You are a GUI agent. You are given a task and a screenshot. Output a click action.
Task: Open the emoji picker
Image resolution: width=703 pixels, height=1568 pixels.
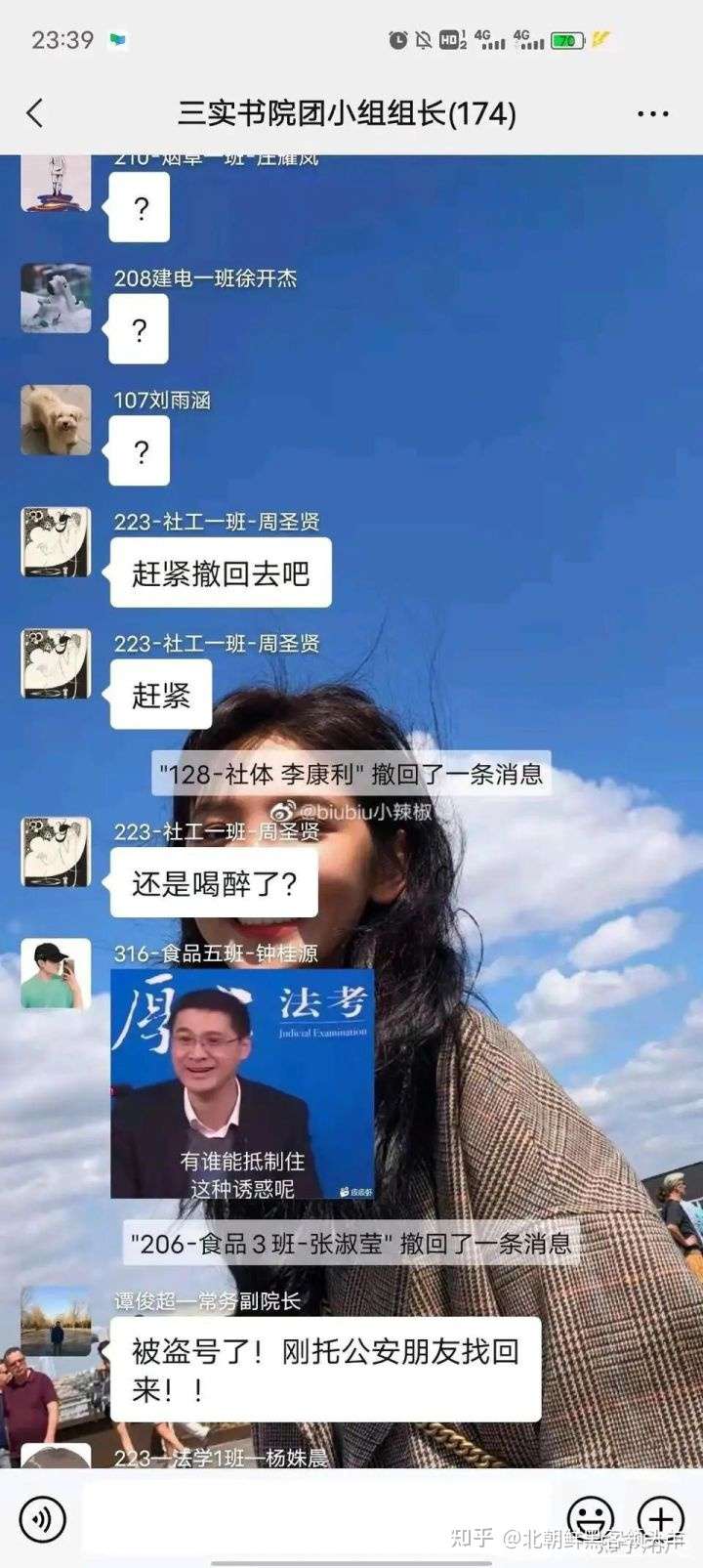[x=590, y=1519]
